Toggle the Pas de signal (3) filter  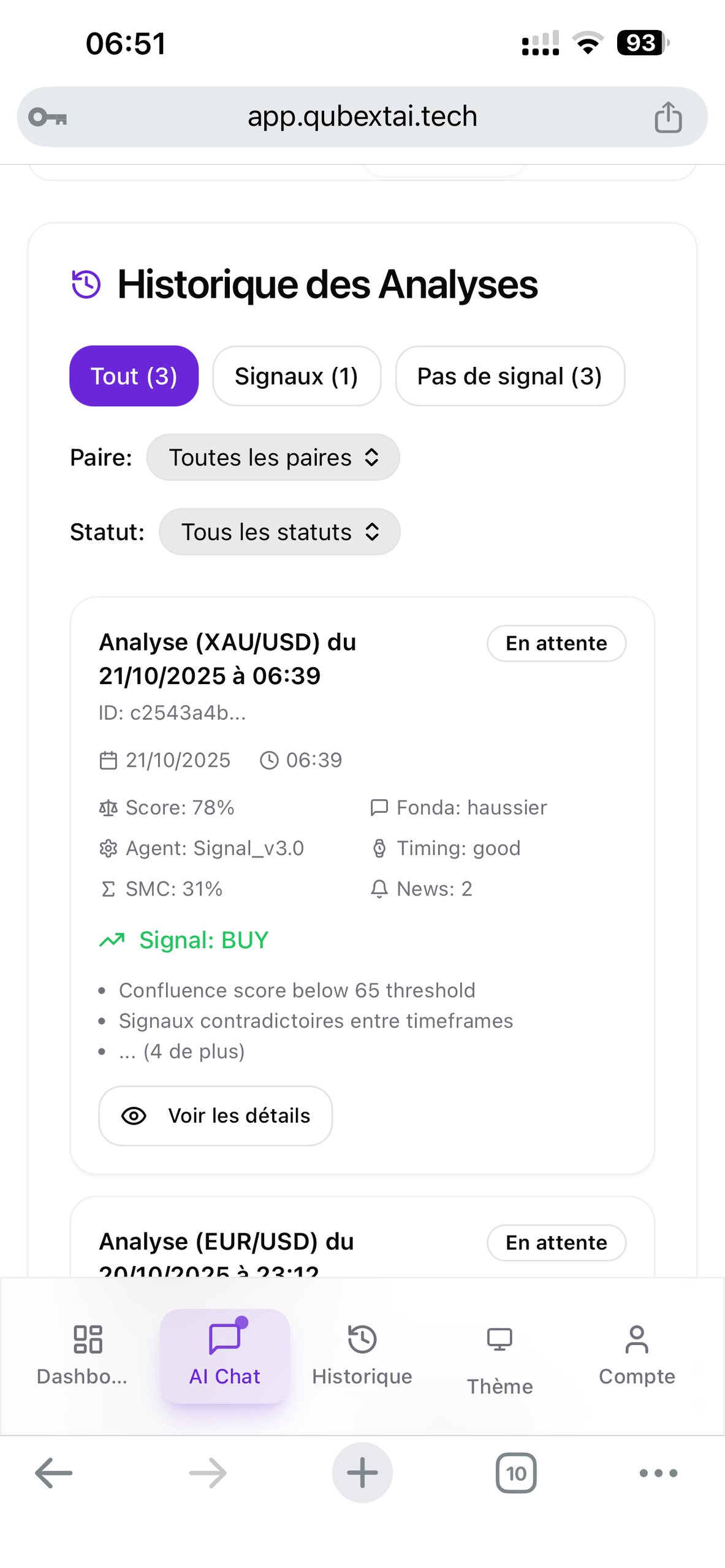[510, 375]
